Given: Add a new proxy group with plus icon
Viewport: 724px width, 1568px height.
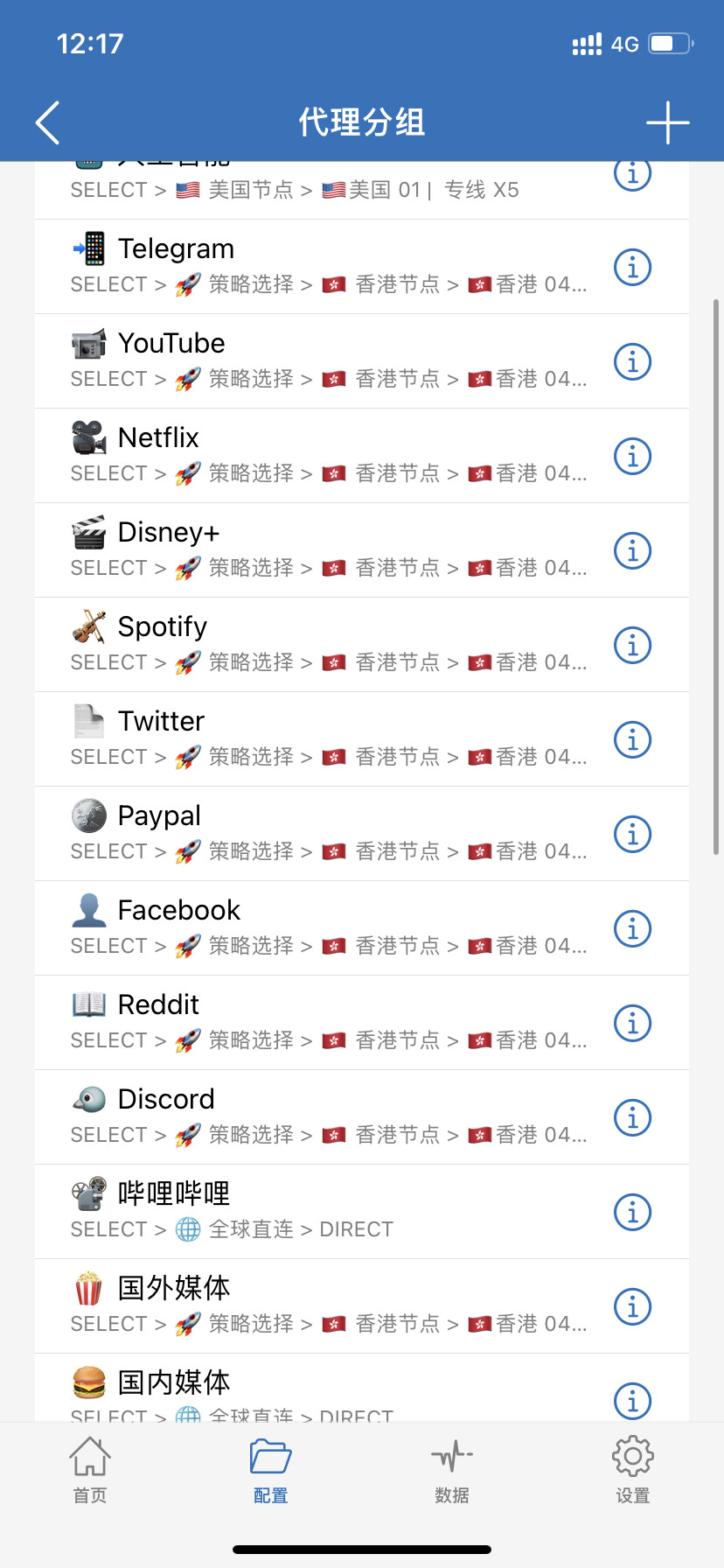Looking at the screenshot, I should click(x=668, y=122).
